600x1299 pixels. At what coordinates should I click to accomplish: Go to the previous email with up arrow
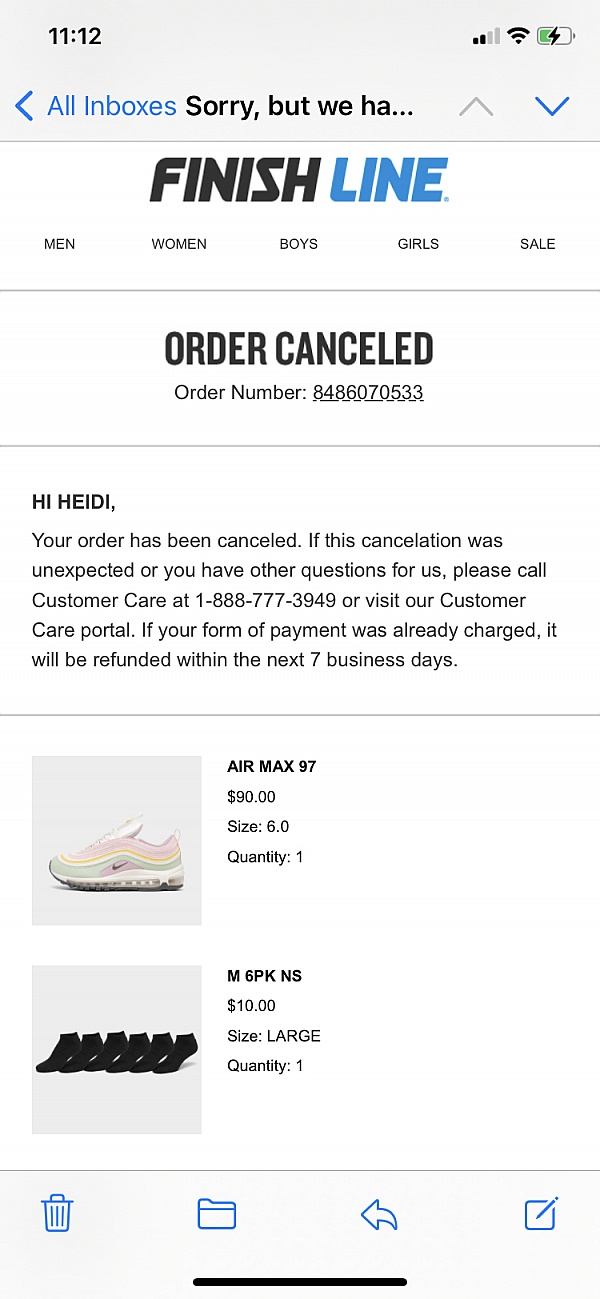click(x=476, y=106)
